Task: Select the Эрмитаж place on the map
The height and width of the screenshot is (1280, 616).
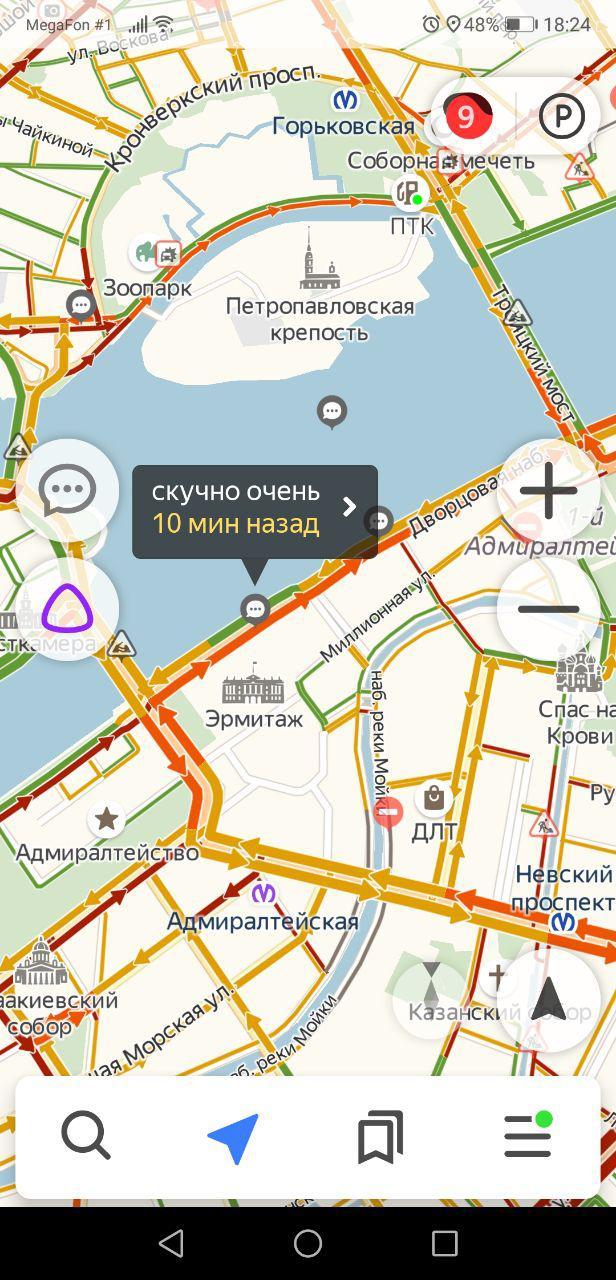Action: coord(253,688)
